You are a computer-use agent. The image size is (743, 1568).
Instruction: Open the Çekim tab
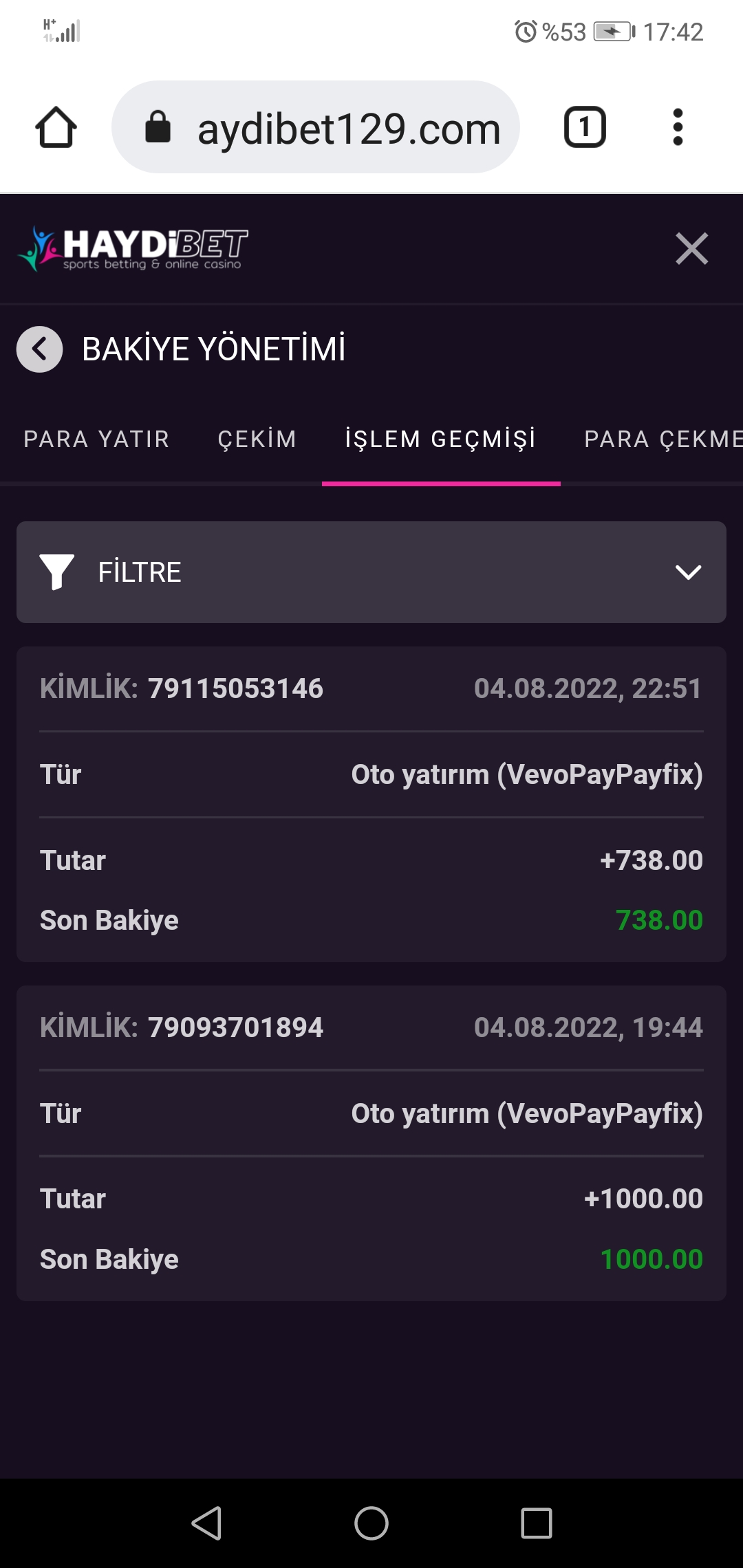pyautogui.click(x=257, y=439)
